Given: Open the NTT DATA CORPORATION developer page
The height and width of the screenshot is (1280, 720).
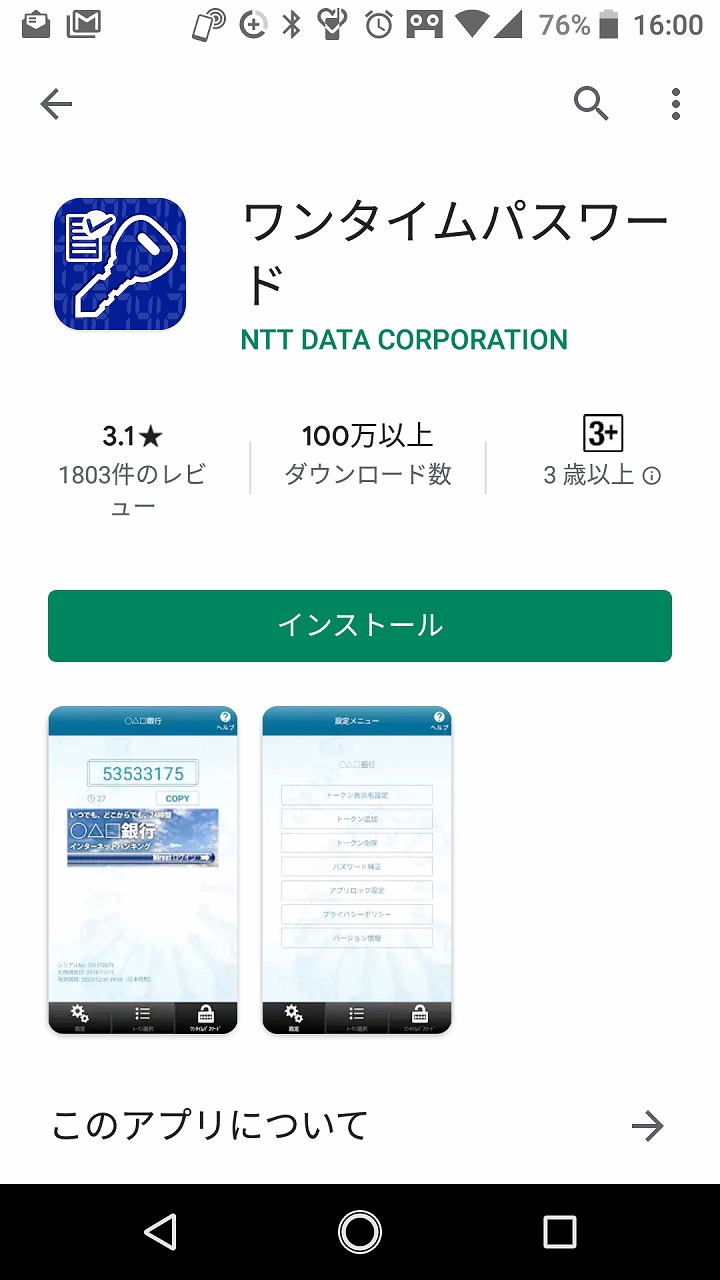Looking at the screenshot, I should [404, 340].
